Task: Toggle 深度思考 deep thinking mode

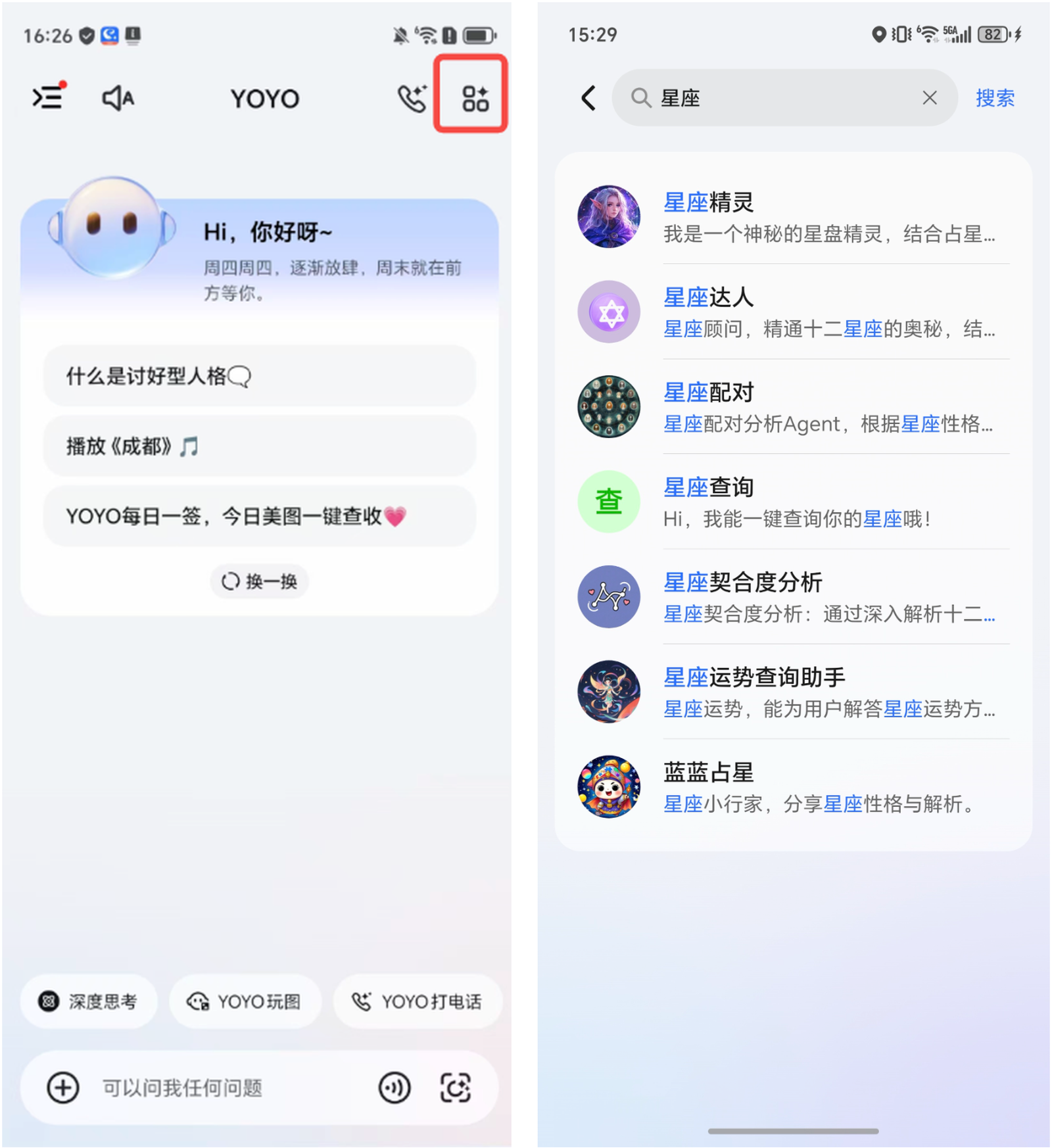Action: tap(89, 1001)
